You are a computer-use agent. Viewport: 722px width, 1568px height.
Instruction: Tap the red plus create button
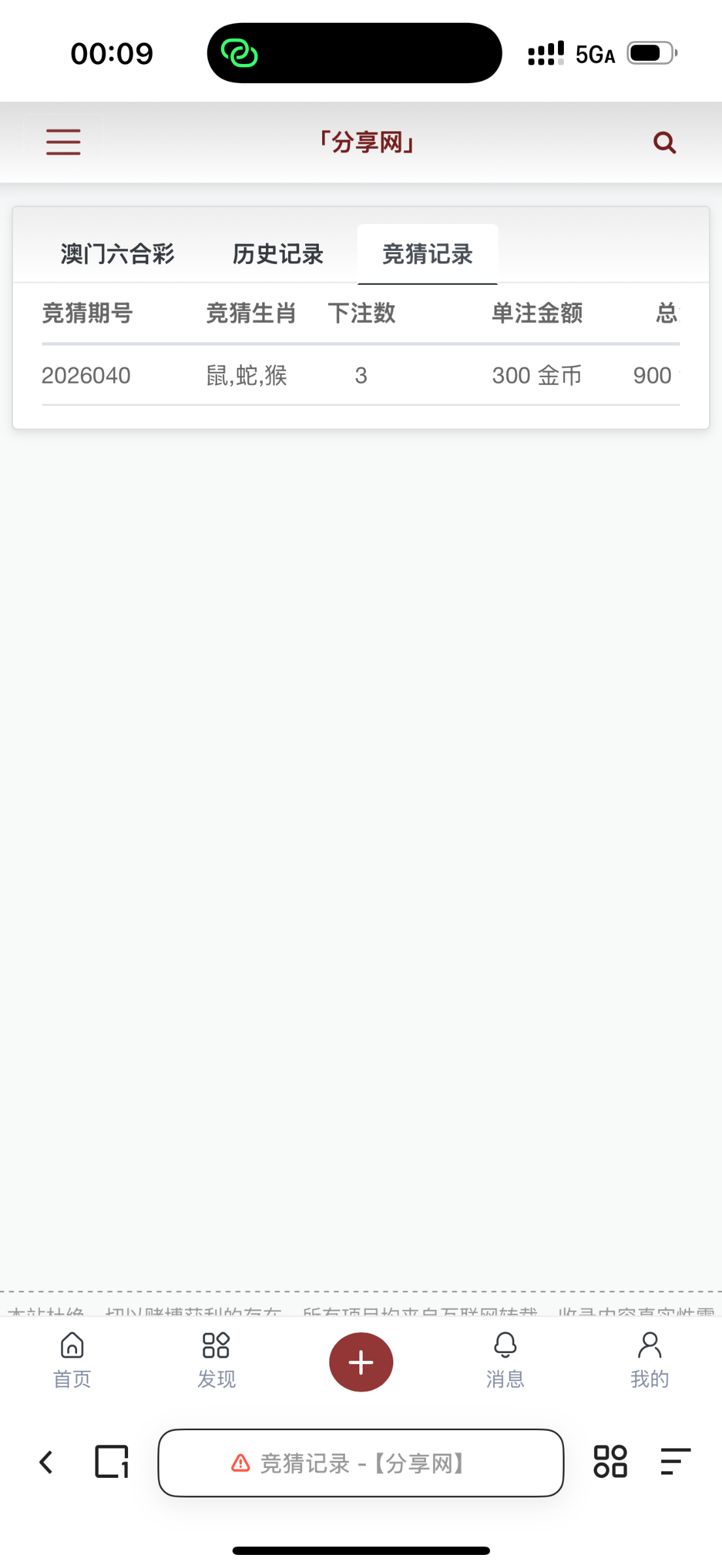[361, 1362]
